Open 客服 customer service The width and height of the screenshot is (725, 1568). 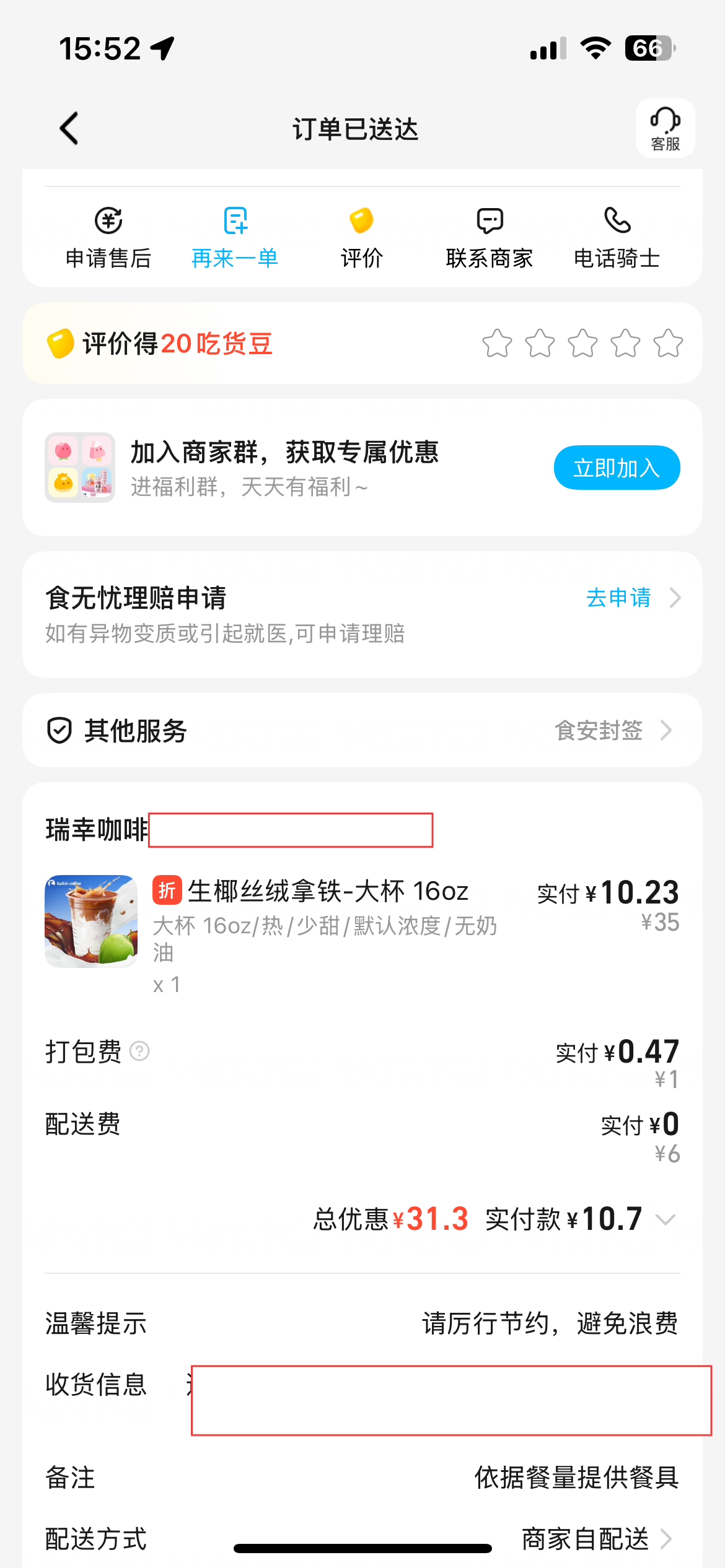click(x=665, y=128)
